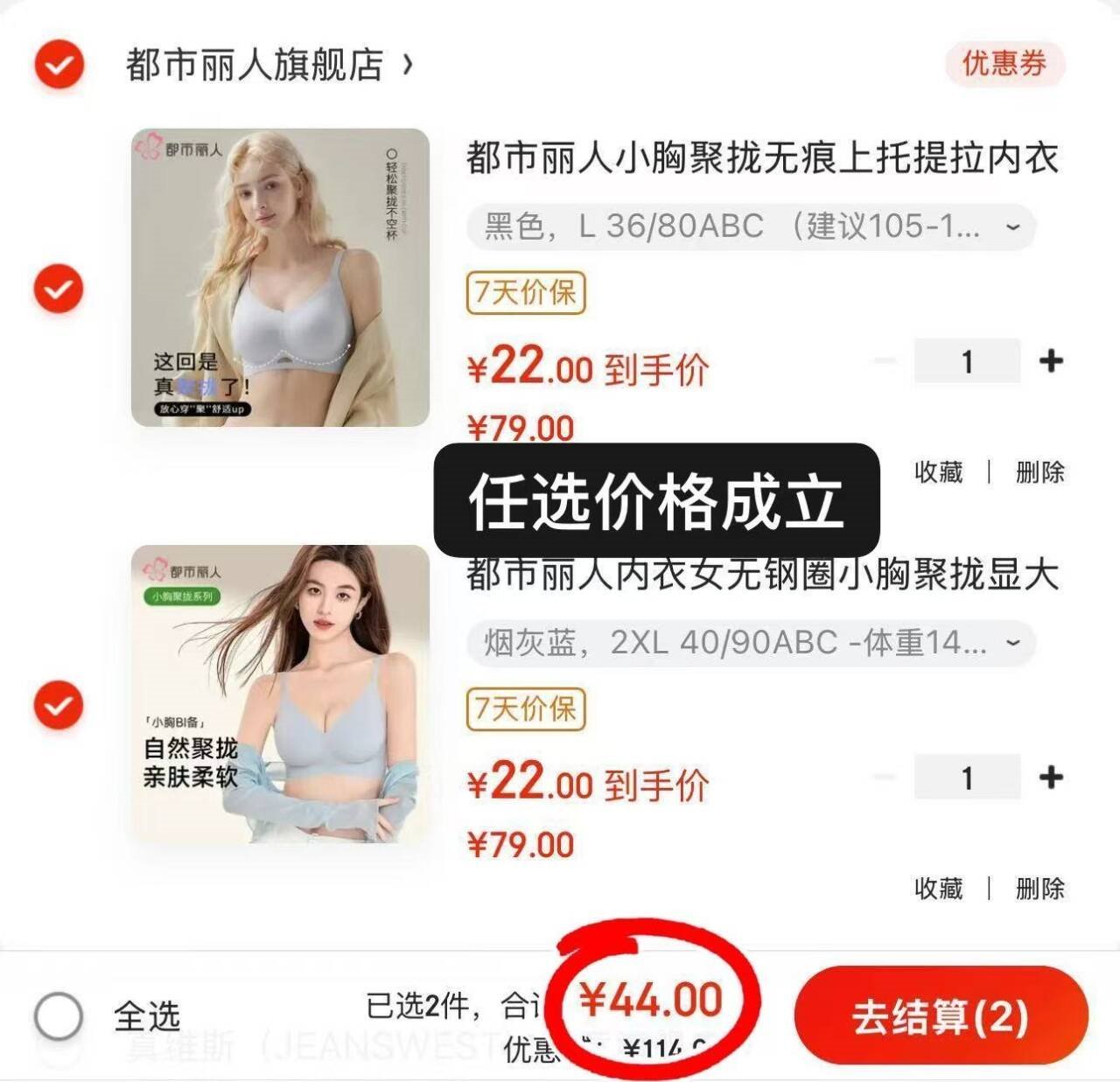Tap 删除 for the 烟灰蓝 bra item
Viewport: 1120px width, 1082px height.
click(x=1039, y=889)
